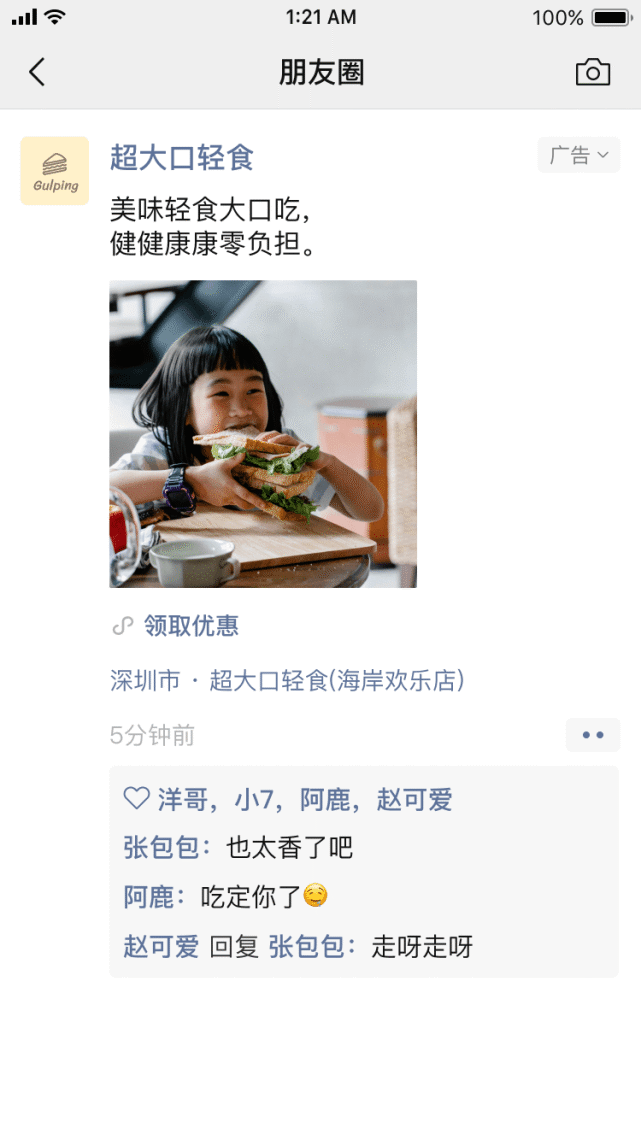Screen dimensions: 641x1140
Task: Open the 领取优惠 link
Action: 190,627
